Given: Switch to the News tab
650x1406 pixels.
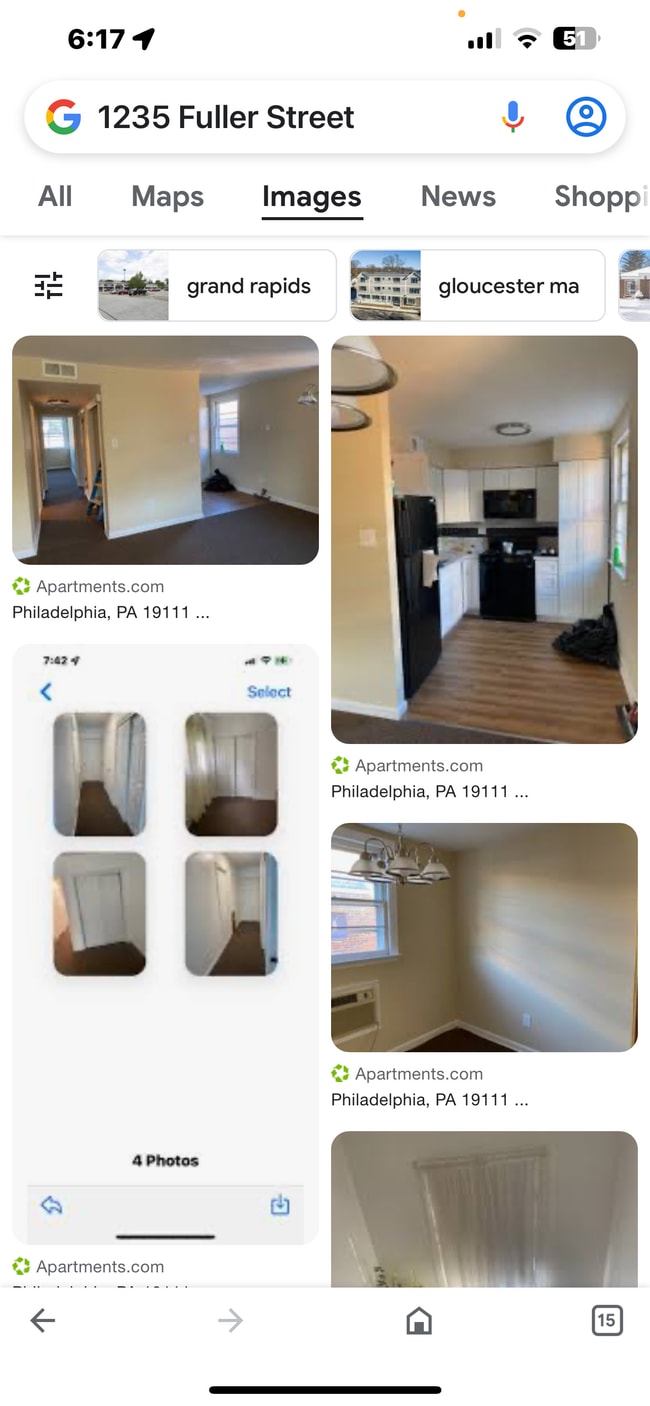Looking at the screenshot, I should [x=458, y=196].
